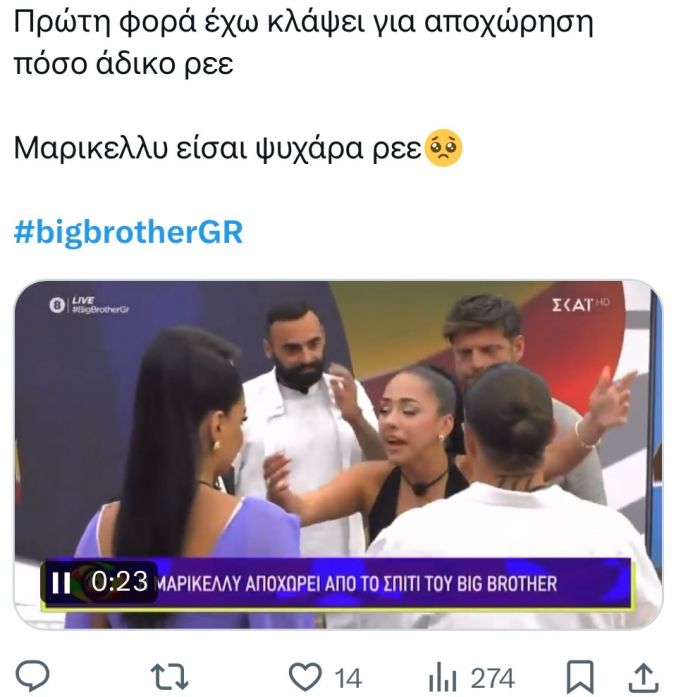Image resolution: width=700 pixels, height=697 pixels.
Task: Share this tweet
Action: coord(646,677)
